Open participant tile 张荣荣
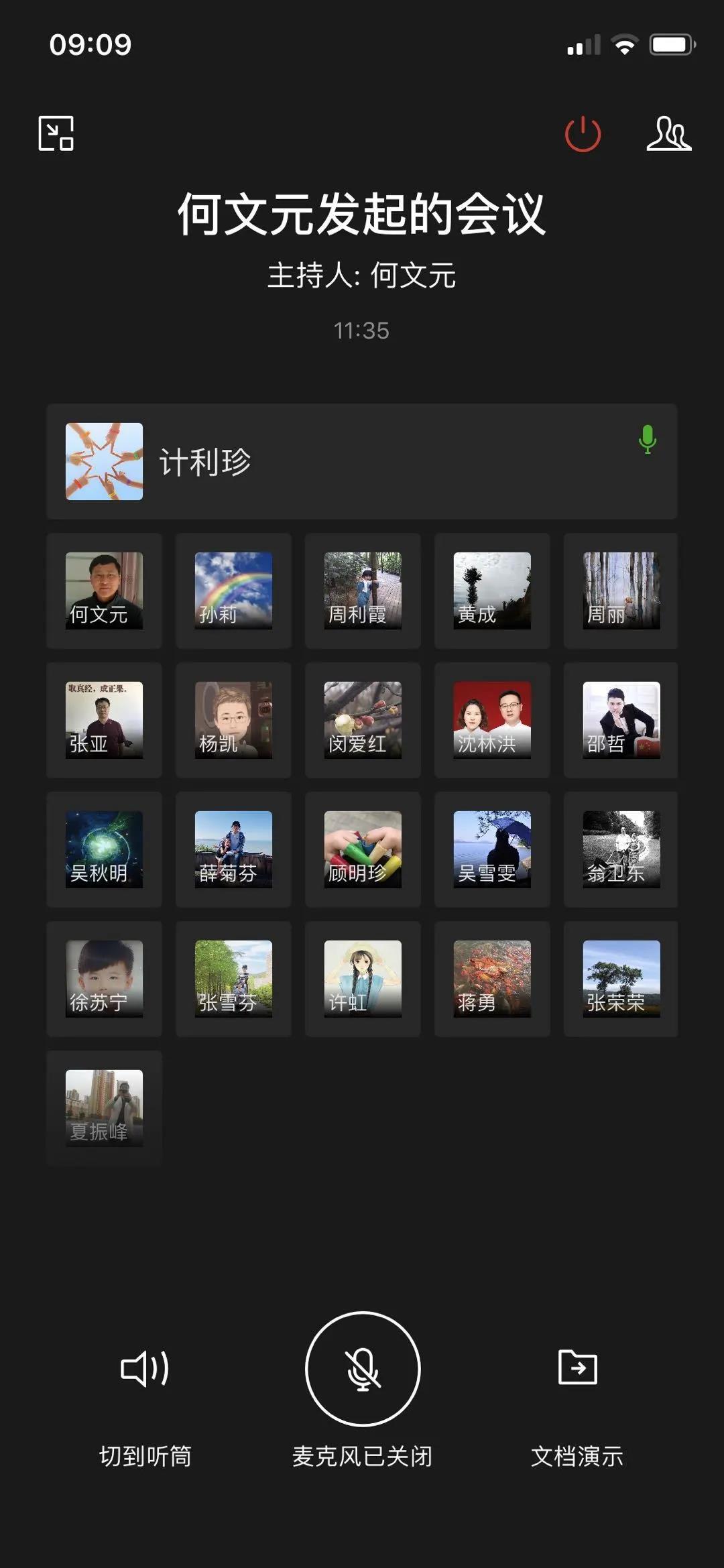The width and height of the screenshot is (724, 1568). [x=621, y=979]
